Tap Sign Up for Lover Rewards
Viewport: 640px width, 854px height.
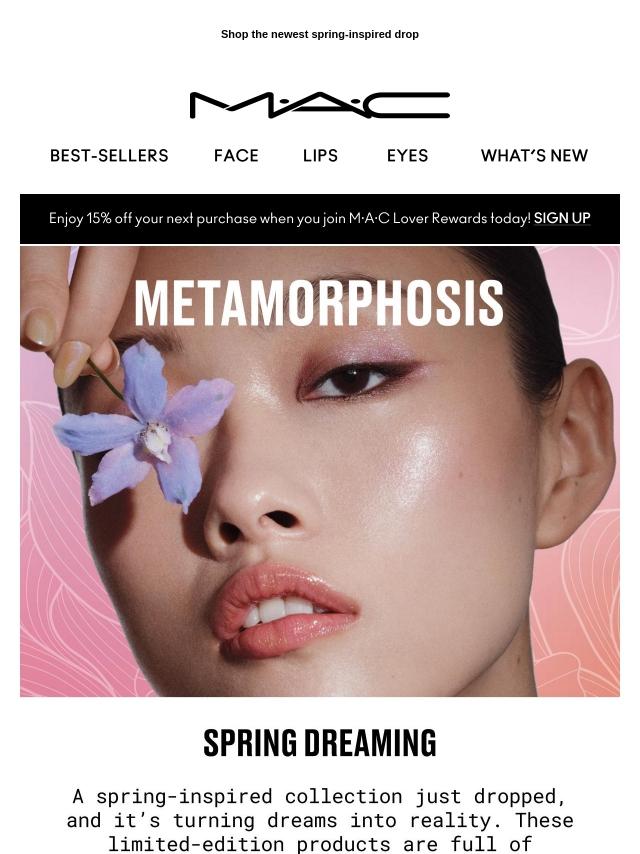click(562, 218)
